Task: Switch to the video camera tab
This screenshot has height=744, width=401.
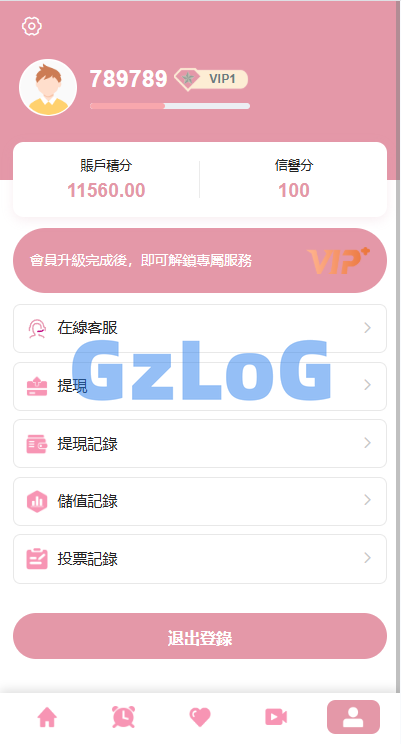Action: [x=276, y=716]
